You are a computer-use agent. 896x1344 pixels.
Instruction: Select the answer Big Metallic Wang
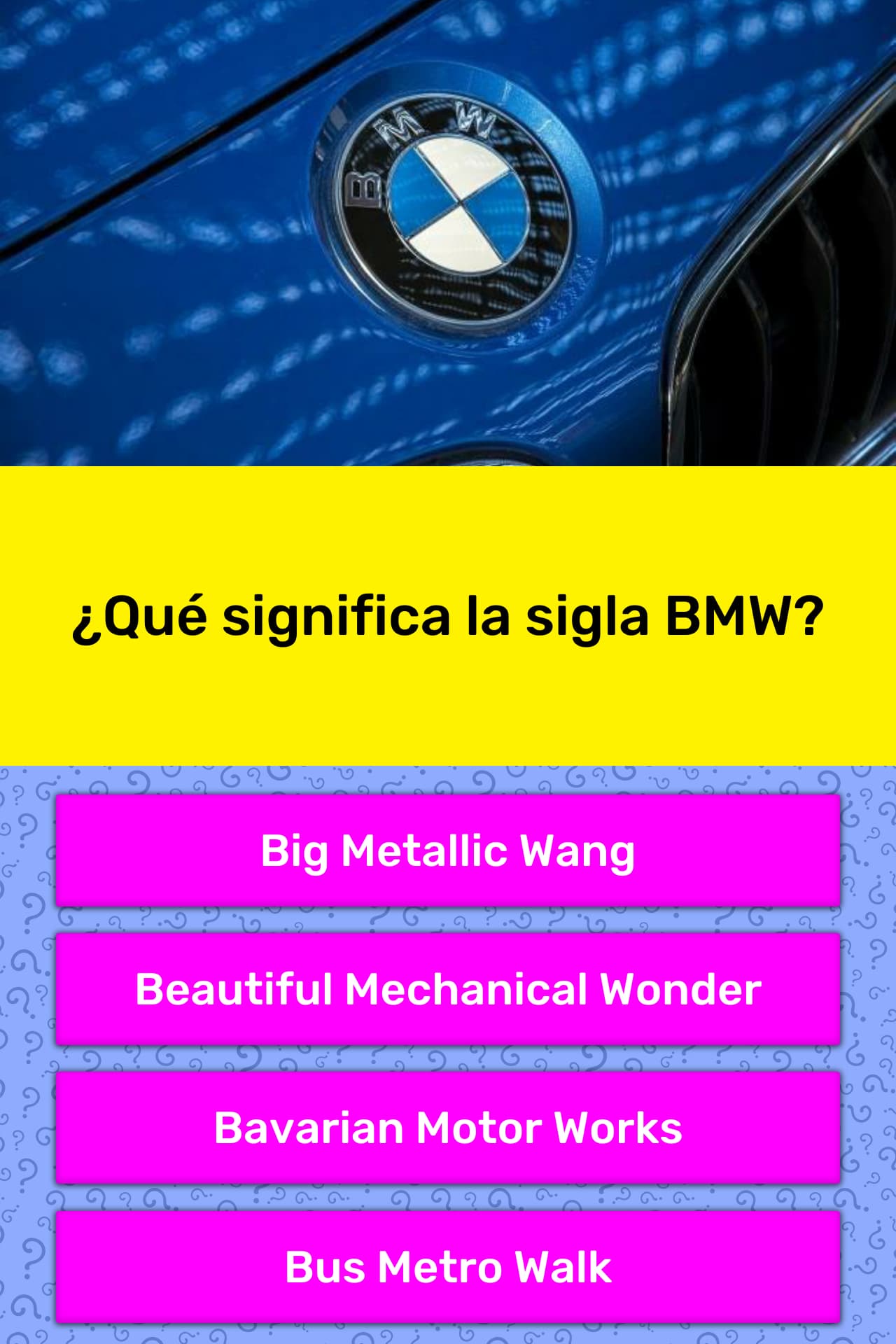(448, 850)
